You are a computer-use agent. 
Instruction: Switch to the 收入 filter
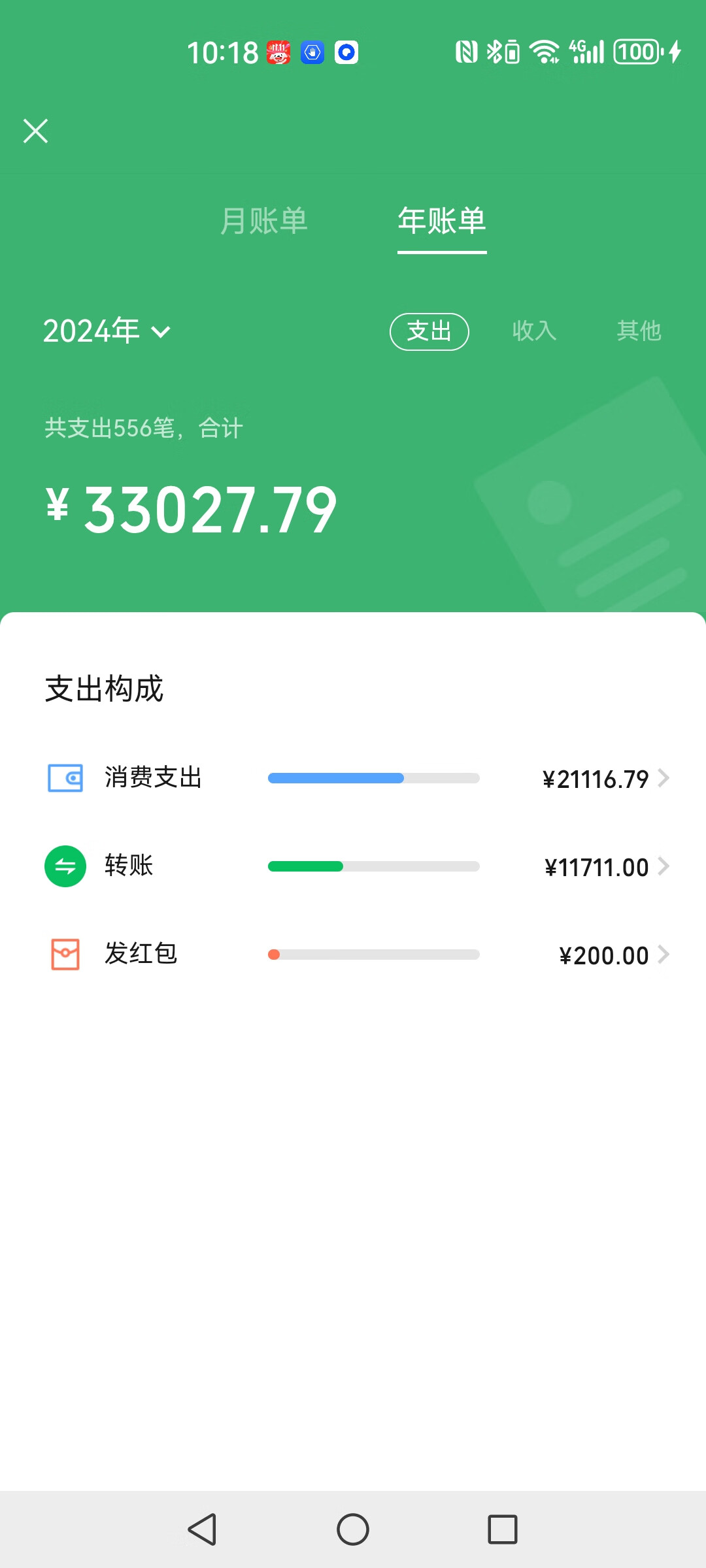(x=534, y=331)
